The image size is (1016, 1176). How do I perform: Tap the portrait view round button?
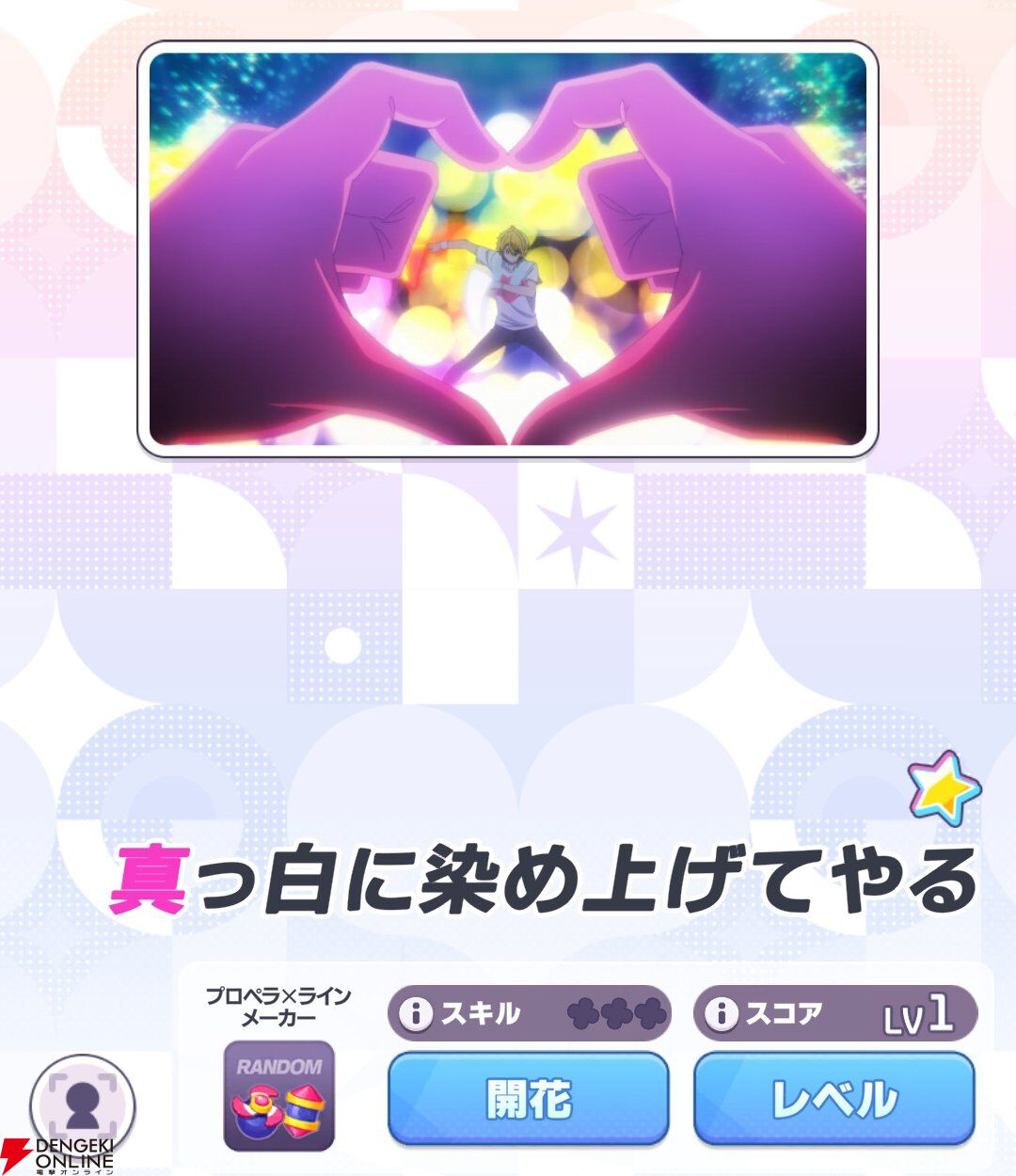(x=83, y=1105)
